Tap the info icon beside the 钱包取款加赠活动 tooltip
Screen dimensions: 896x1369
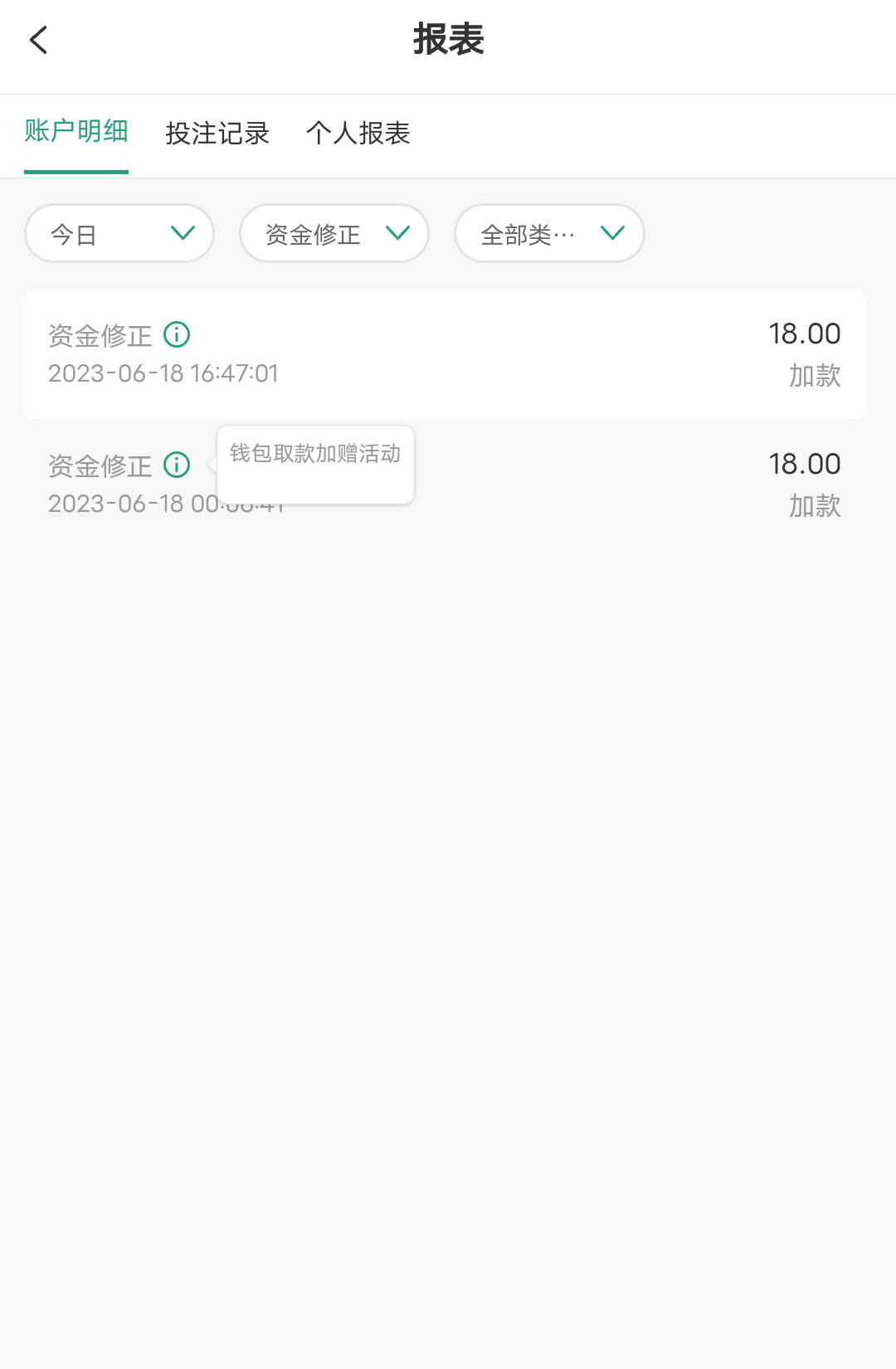coord(177,465)
